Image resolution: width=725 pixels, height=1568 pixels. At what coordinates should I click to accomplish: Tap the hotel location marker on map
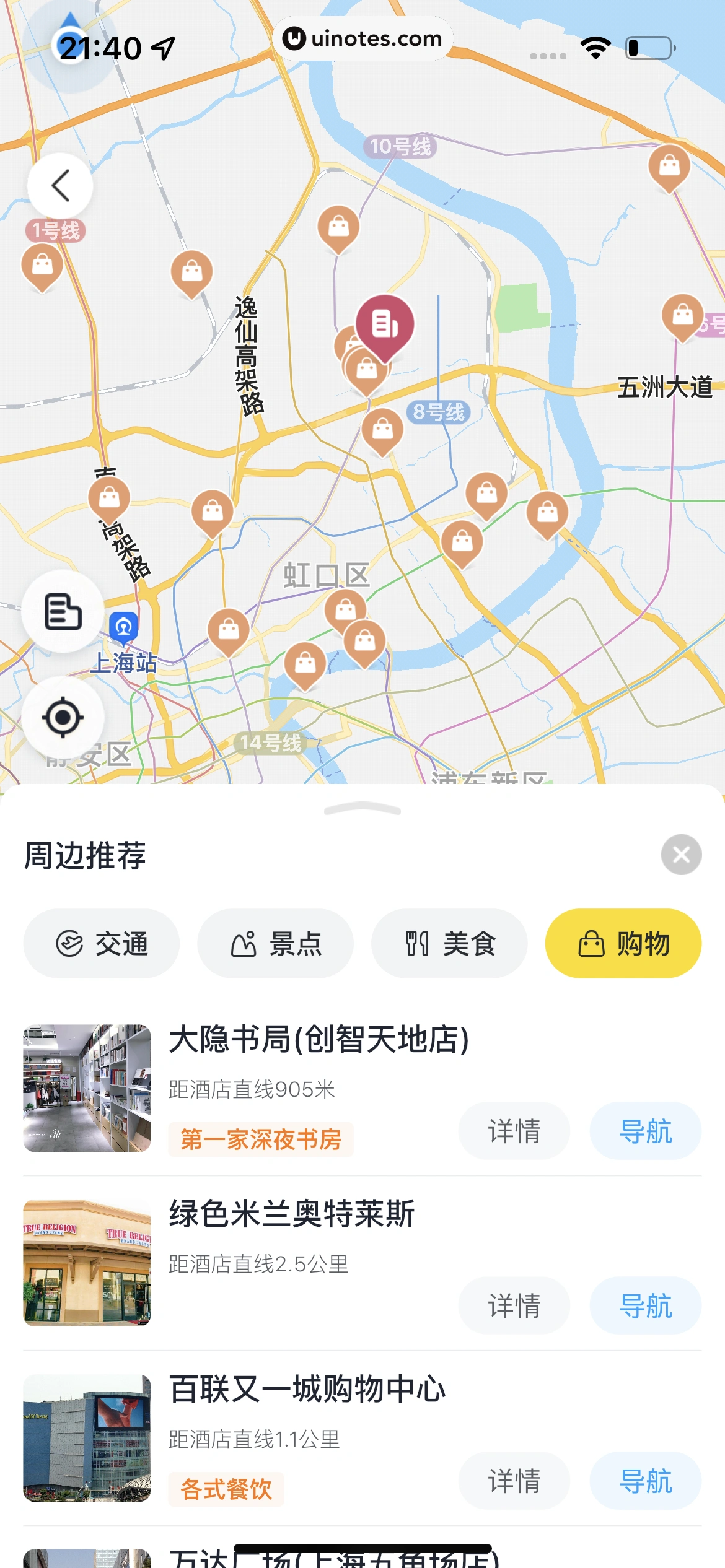384,324
